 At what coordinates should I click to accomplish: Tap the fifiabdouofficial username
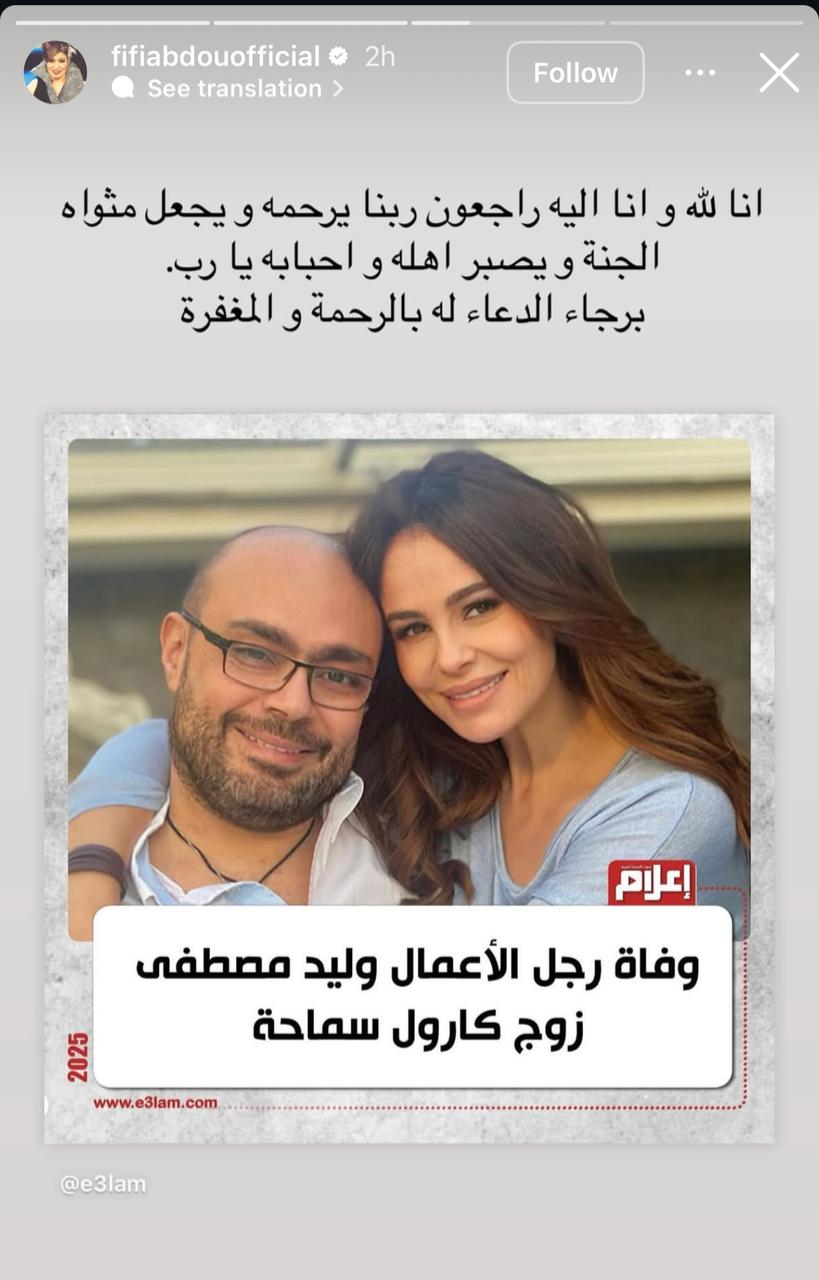click(215, 56)
